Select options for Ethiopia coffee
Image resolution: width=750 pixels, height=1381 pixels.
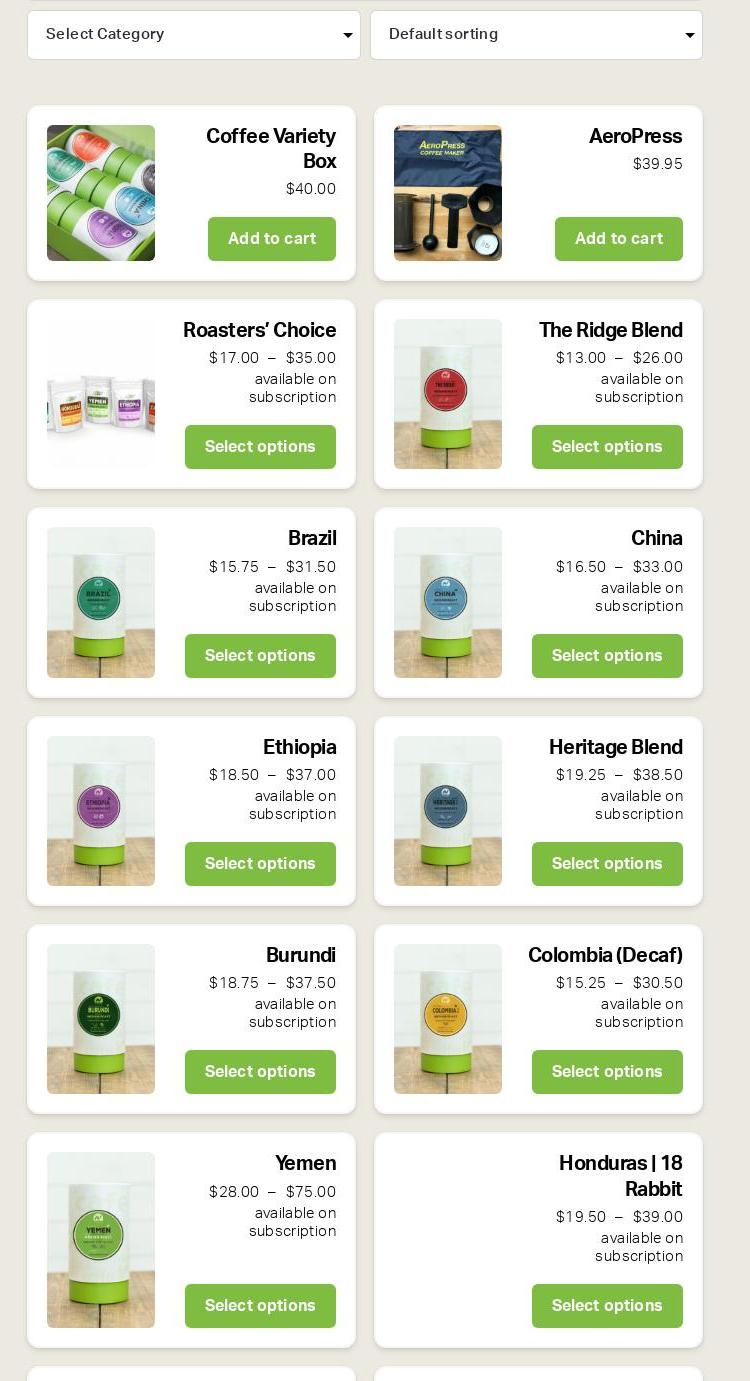[x=260, y=864]
